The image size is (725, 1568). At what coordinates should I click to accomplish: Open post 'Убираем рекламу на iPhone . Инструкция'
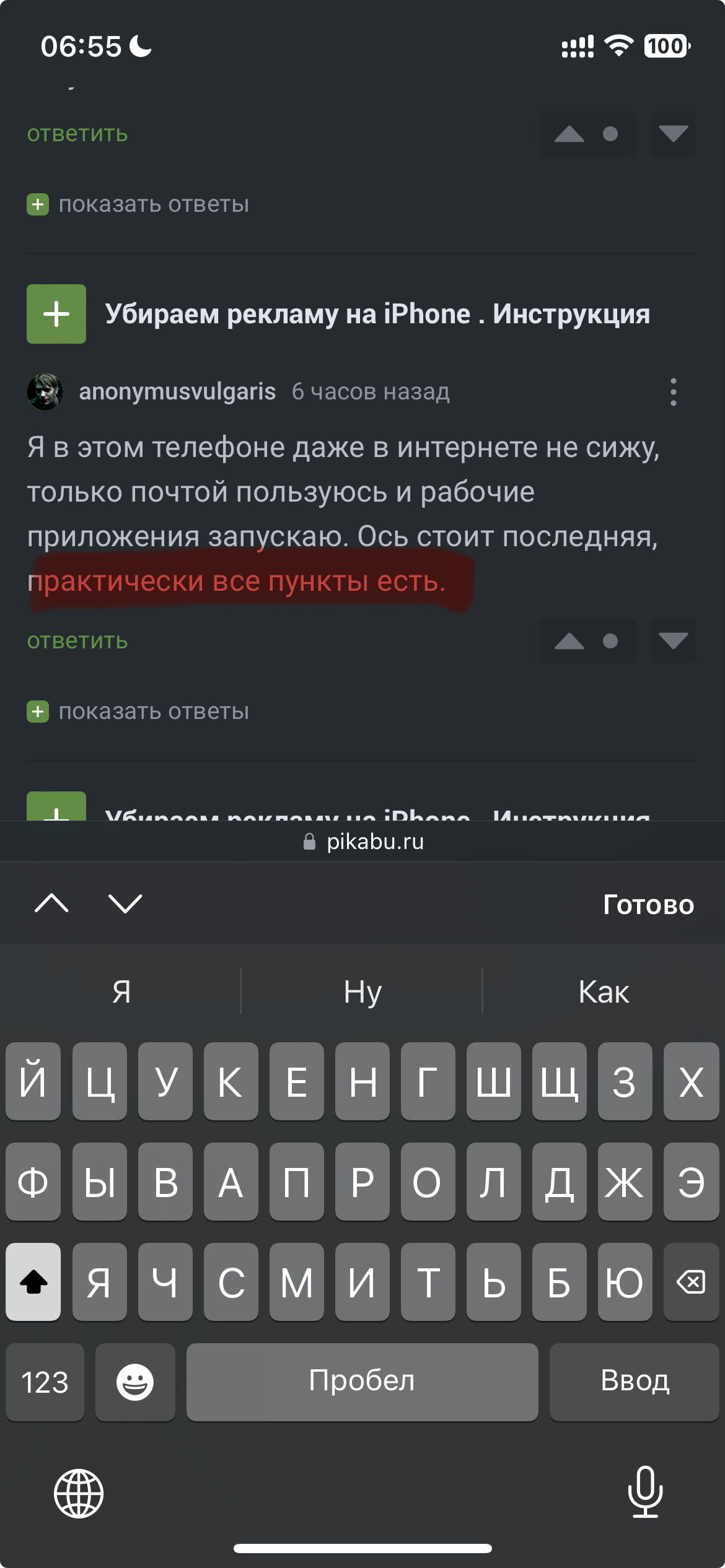(377, 314)
